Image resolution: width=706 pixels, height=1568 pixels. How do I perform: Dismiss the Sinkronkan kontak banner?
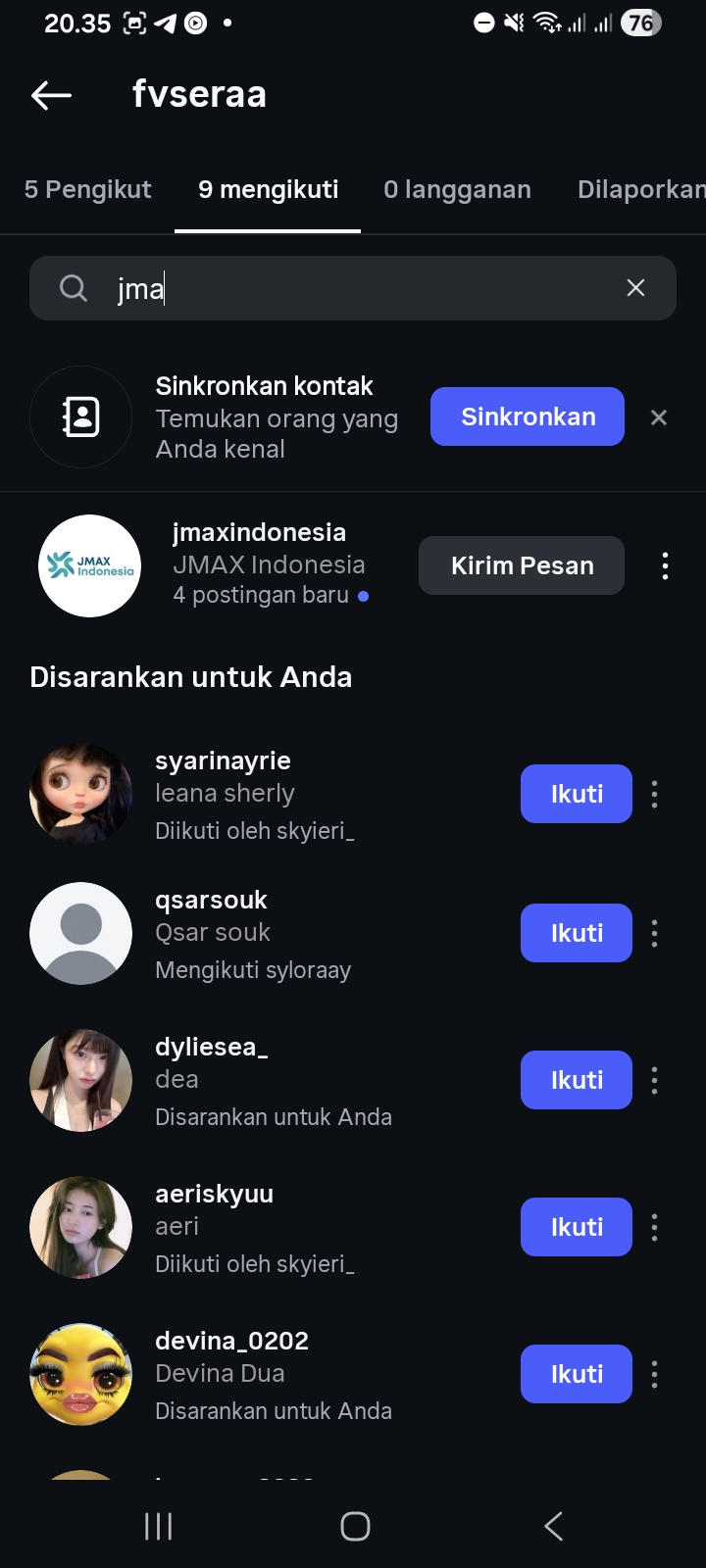click(x=659, y=417)
